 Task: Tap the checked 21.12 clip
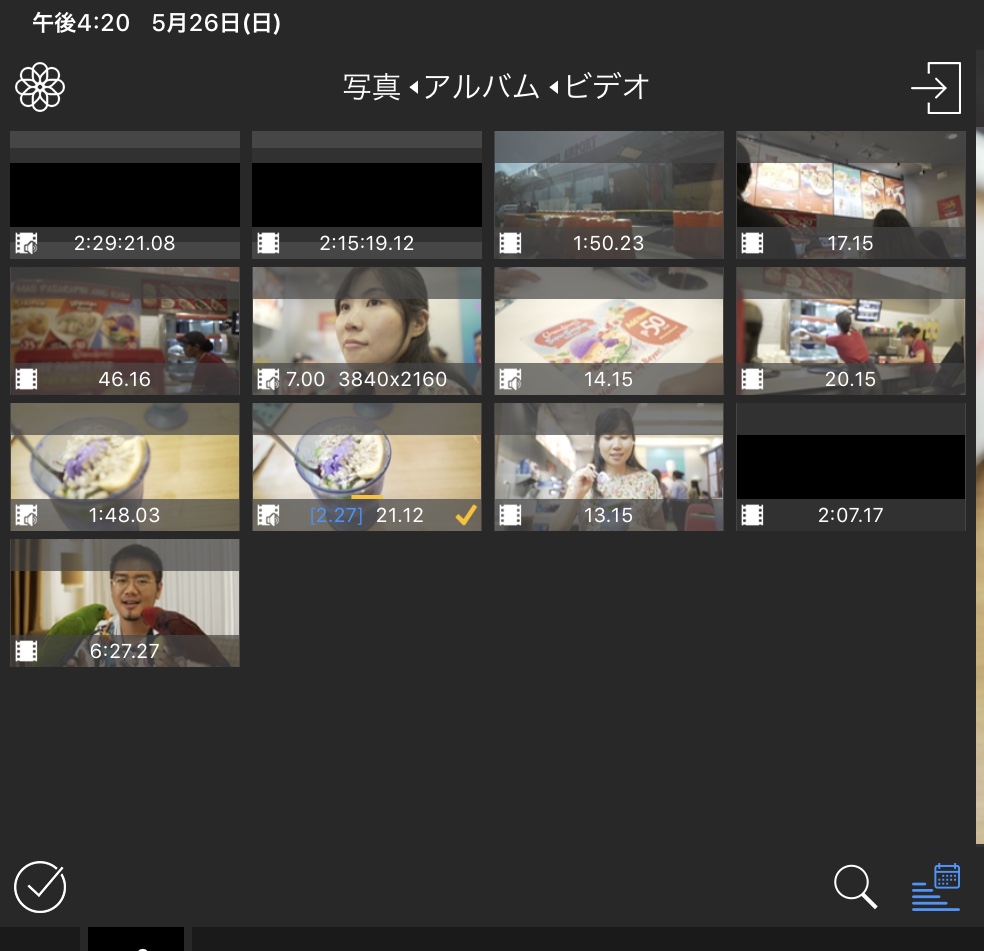[367, 467]
